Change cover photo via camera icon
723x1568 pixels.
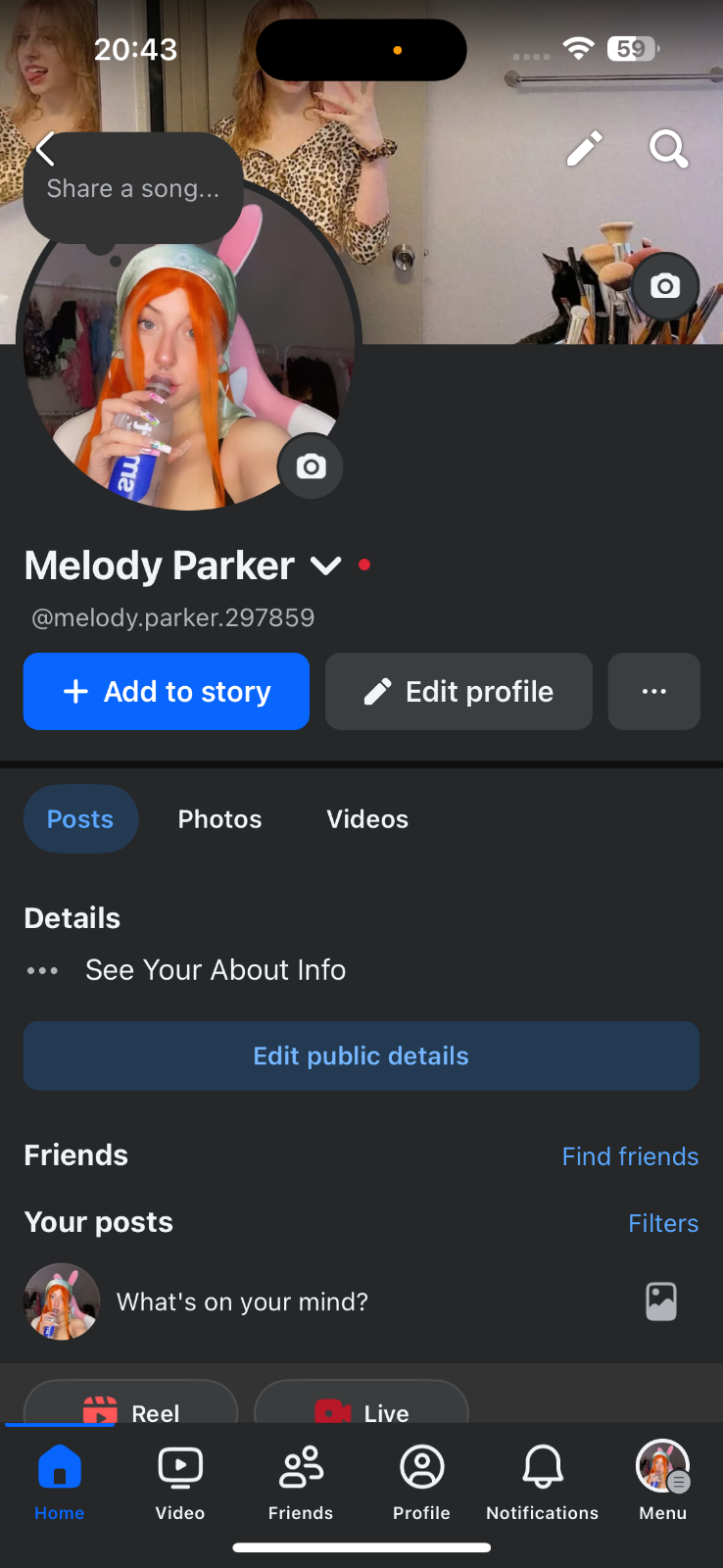click(x=665, y=286)
